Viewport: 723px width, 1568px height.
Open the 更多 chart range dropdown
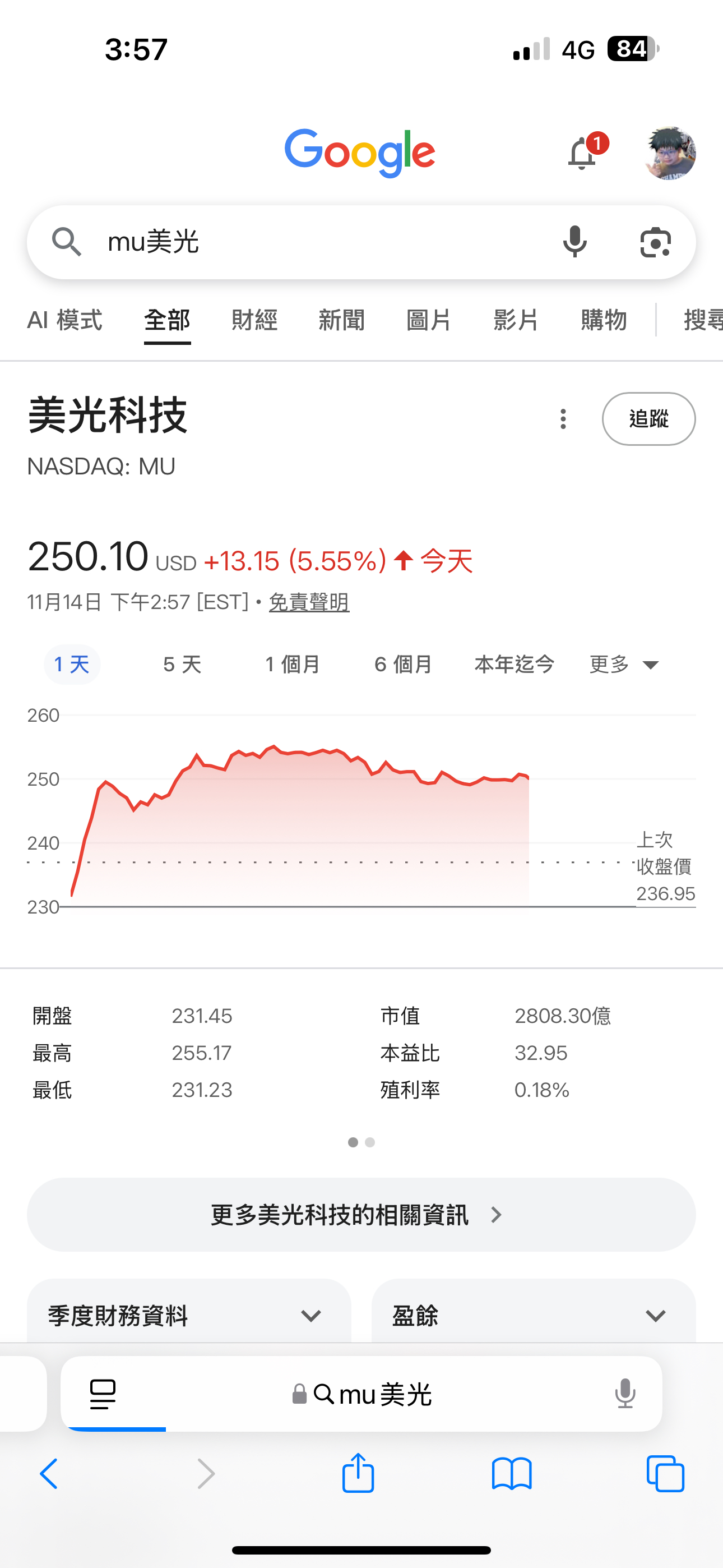pyautogui.click(x=624, y=664)
